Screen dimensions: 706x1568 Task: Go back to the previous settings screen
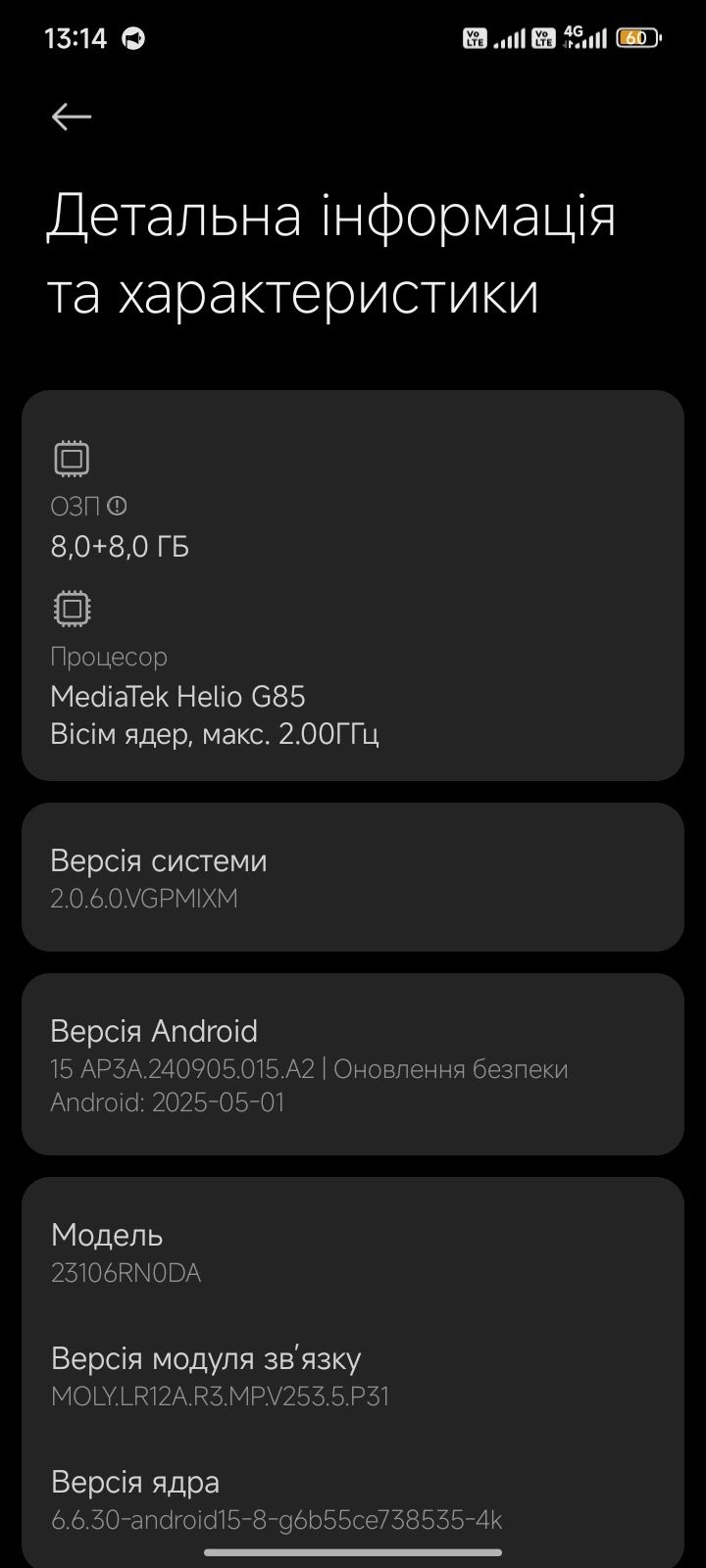(72, 117)
